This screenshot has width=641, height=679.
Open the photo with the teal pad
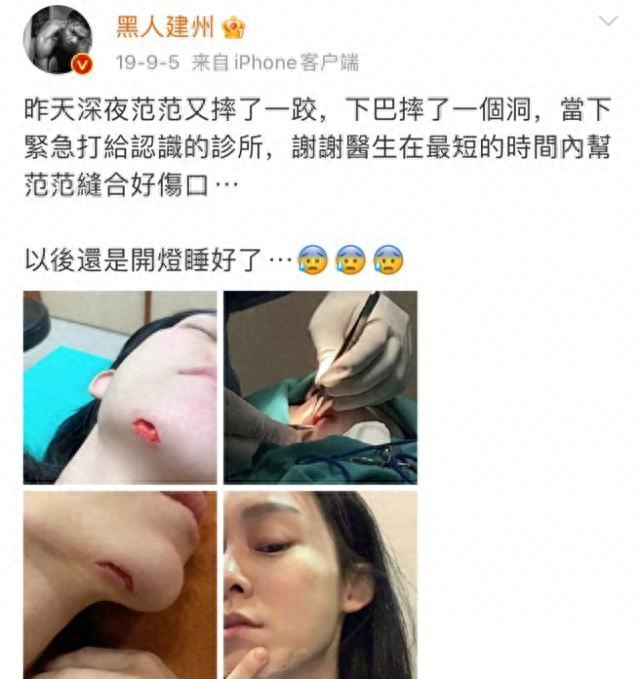(x=120, y=388)
